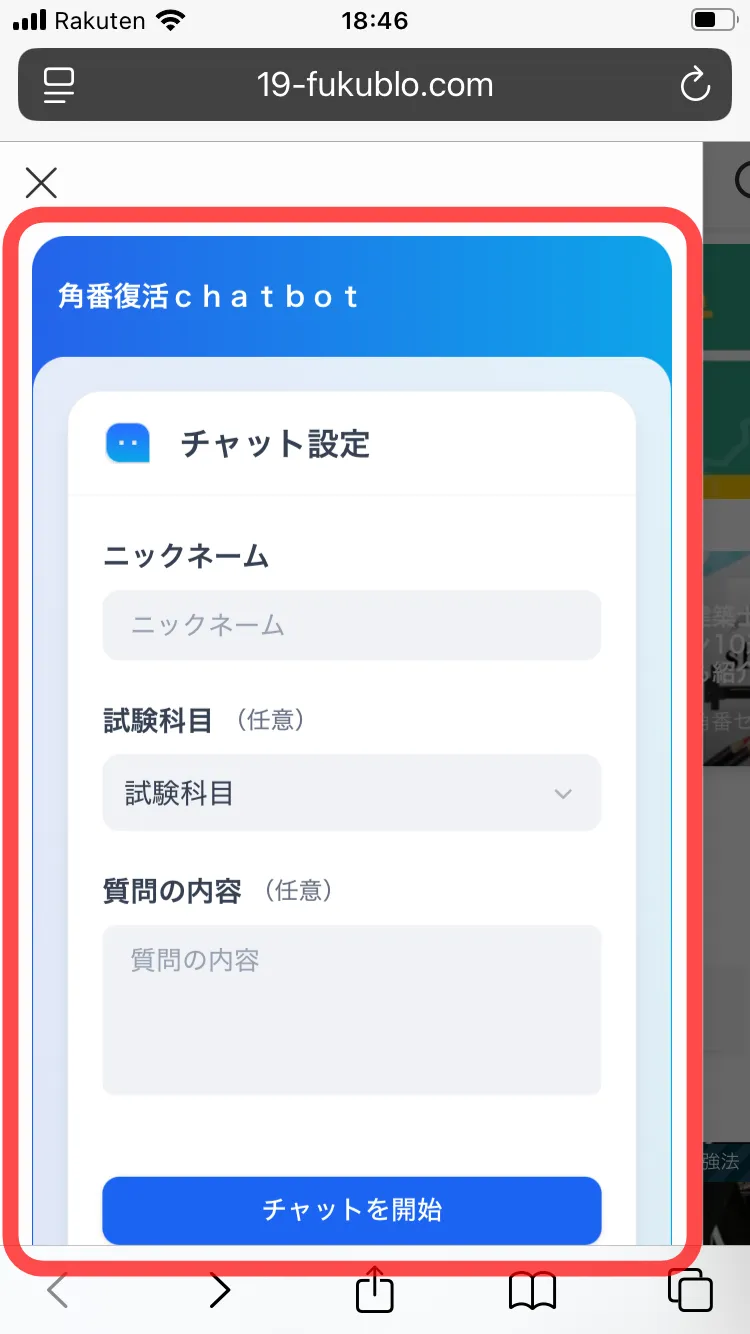Screen dimensions: 750x1334
Task: Expand the 試験科目 dropdown
Action: (x=351, y=793)
